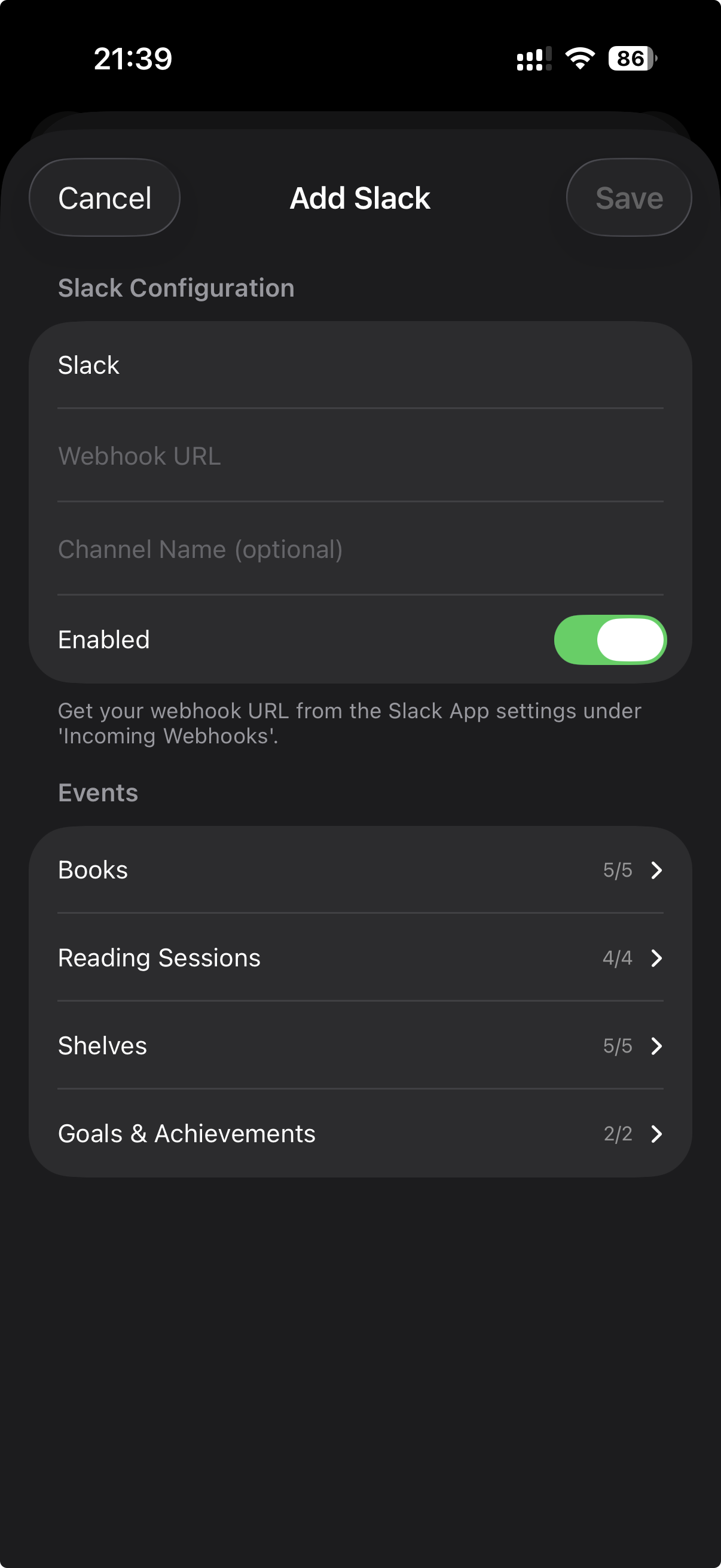721x1568 pixels.
Task: Tap the Books row chevron
Action: point(657,870)
